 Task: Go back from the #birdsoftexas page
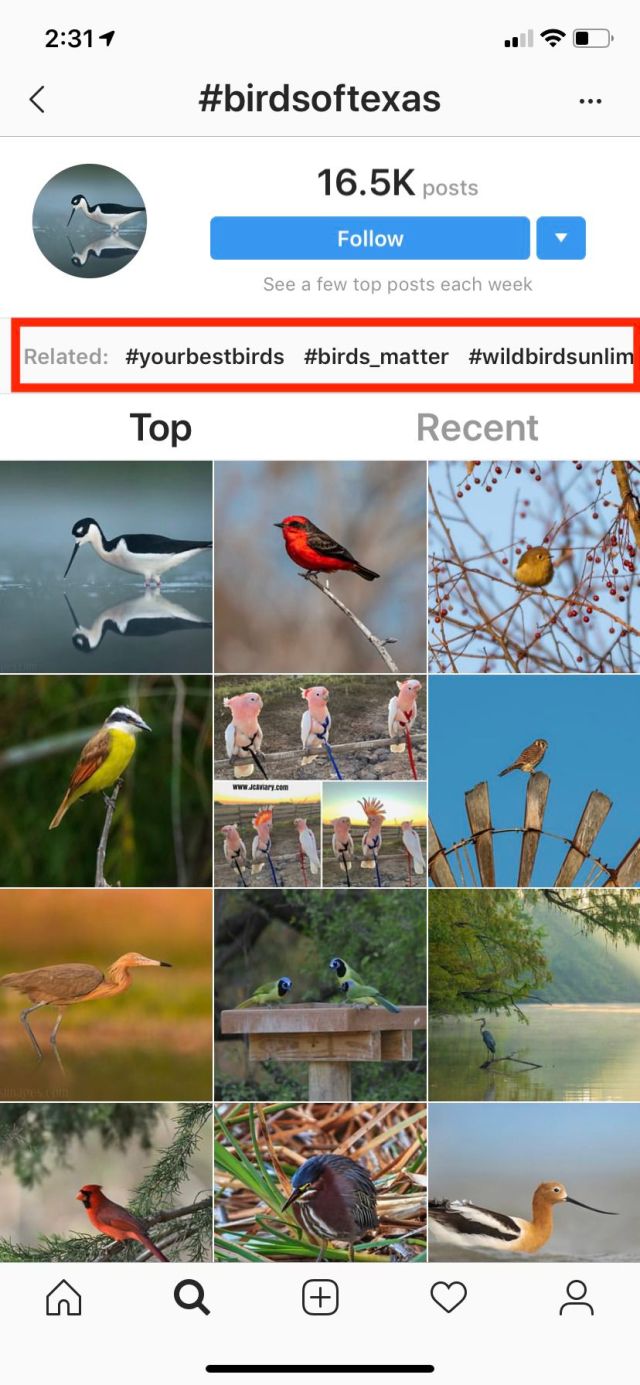pos(37,99)
